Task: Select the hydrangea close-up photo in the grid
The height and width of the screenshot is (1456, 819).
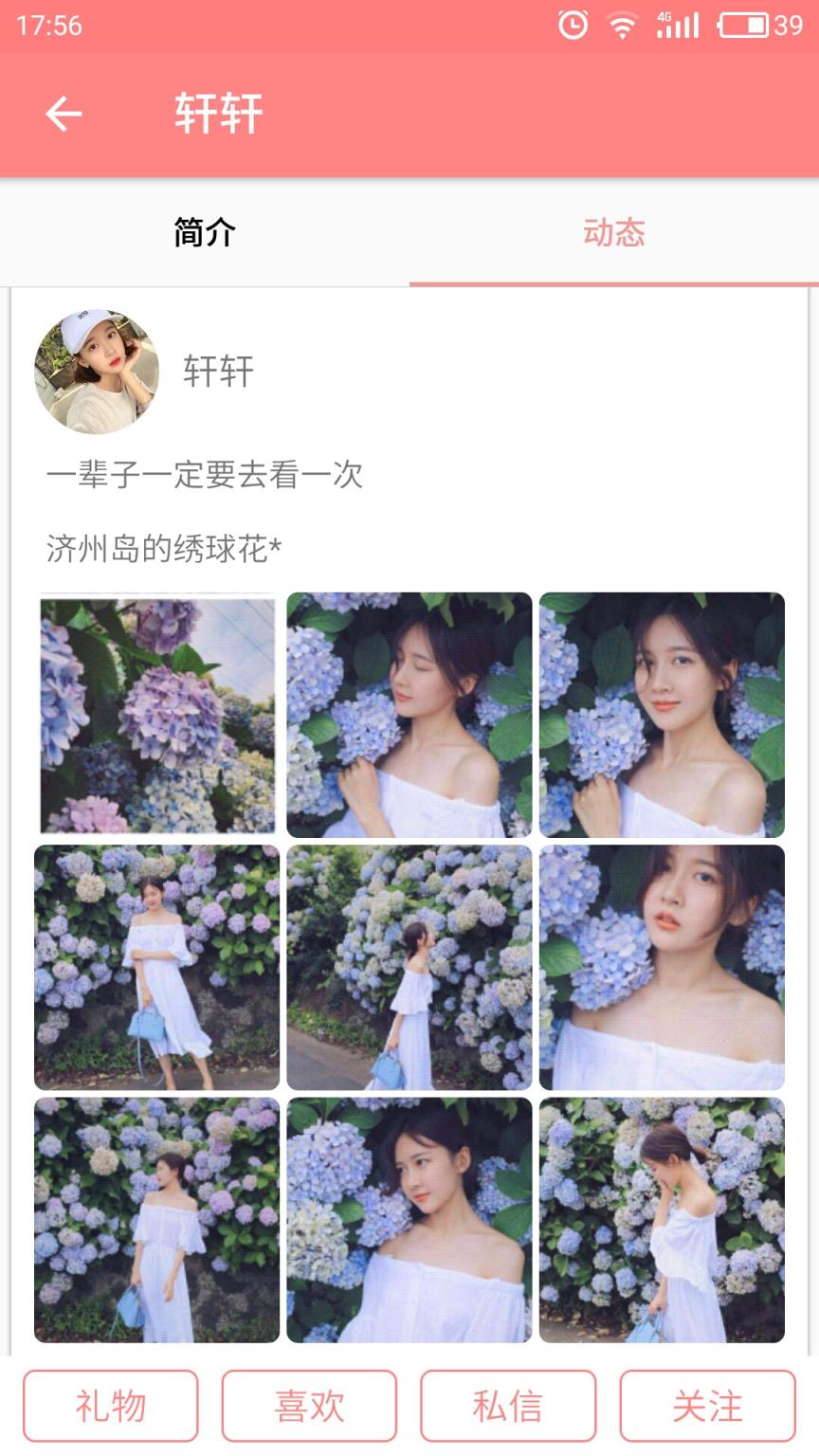Action: click(156, 716)
